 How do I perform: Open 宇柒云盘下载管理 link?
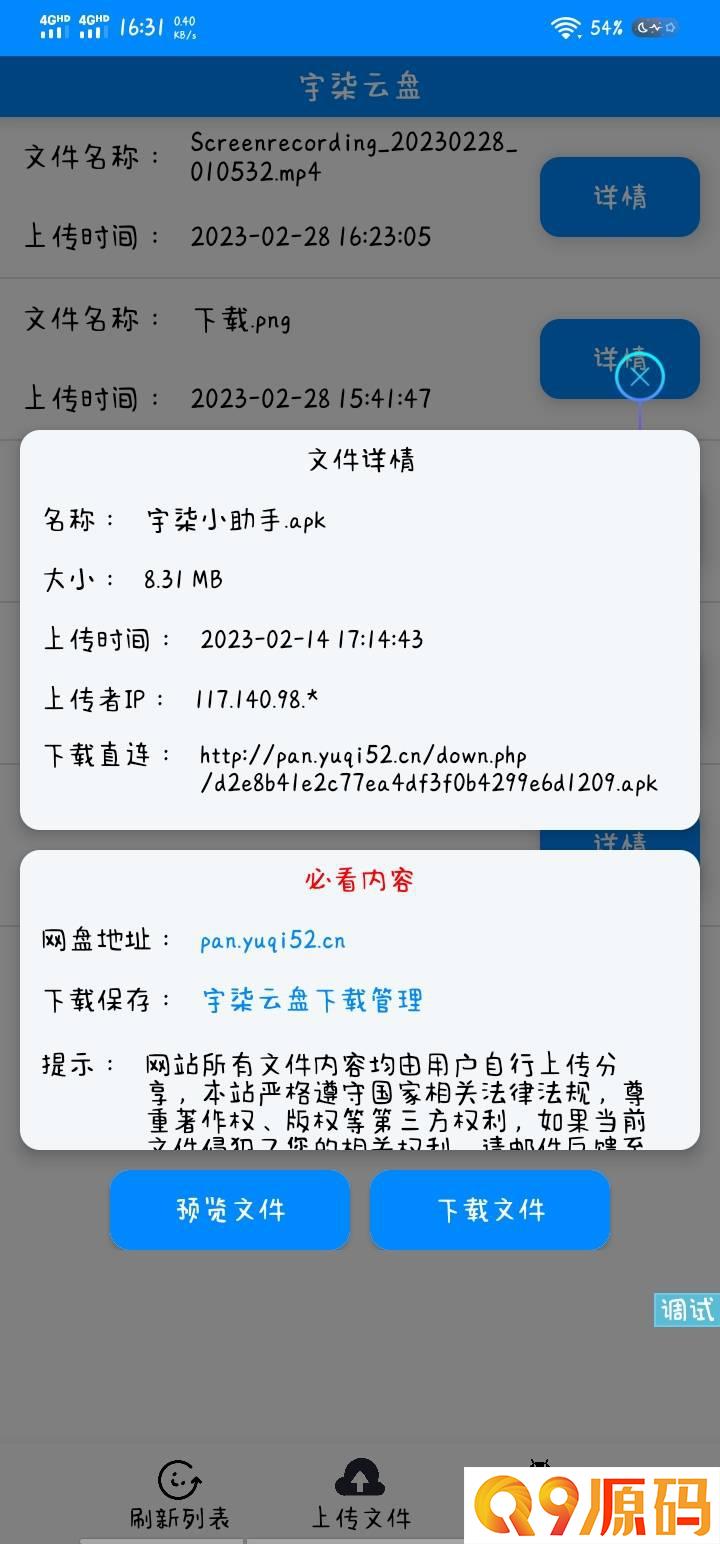point(313,1000)
